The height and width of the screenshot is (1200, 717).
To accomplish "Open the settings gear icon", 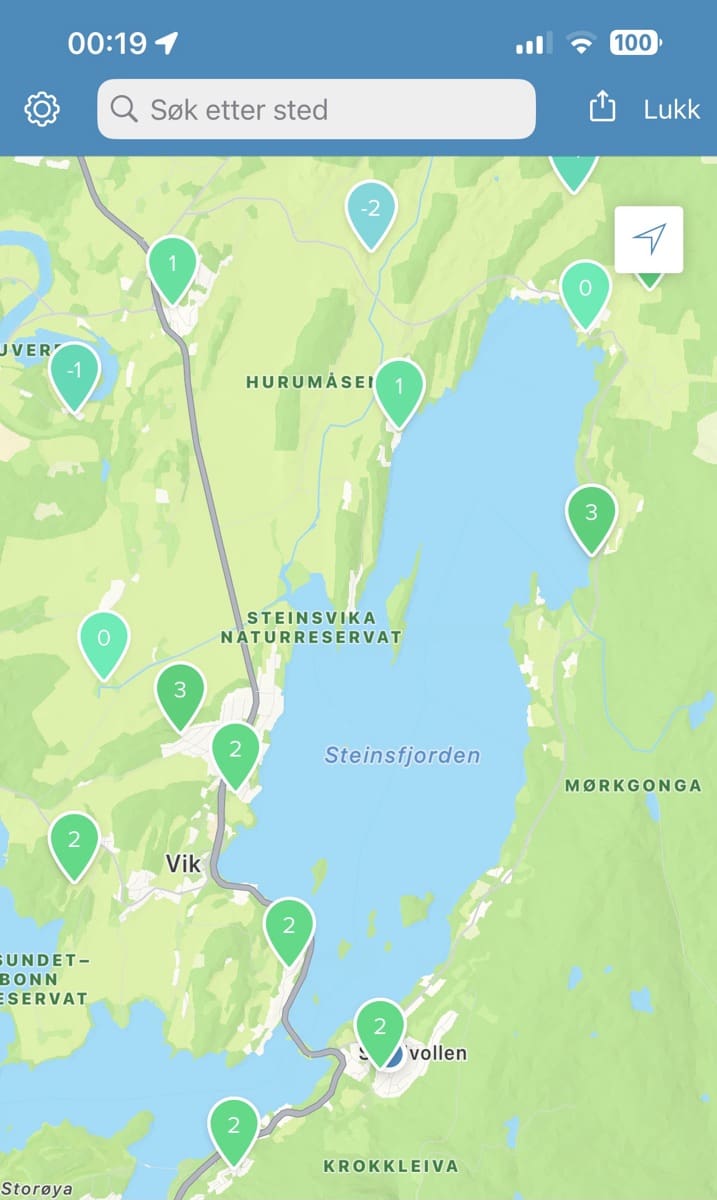I will tap(42, 109).
